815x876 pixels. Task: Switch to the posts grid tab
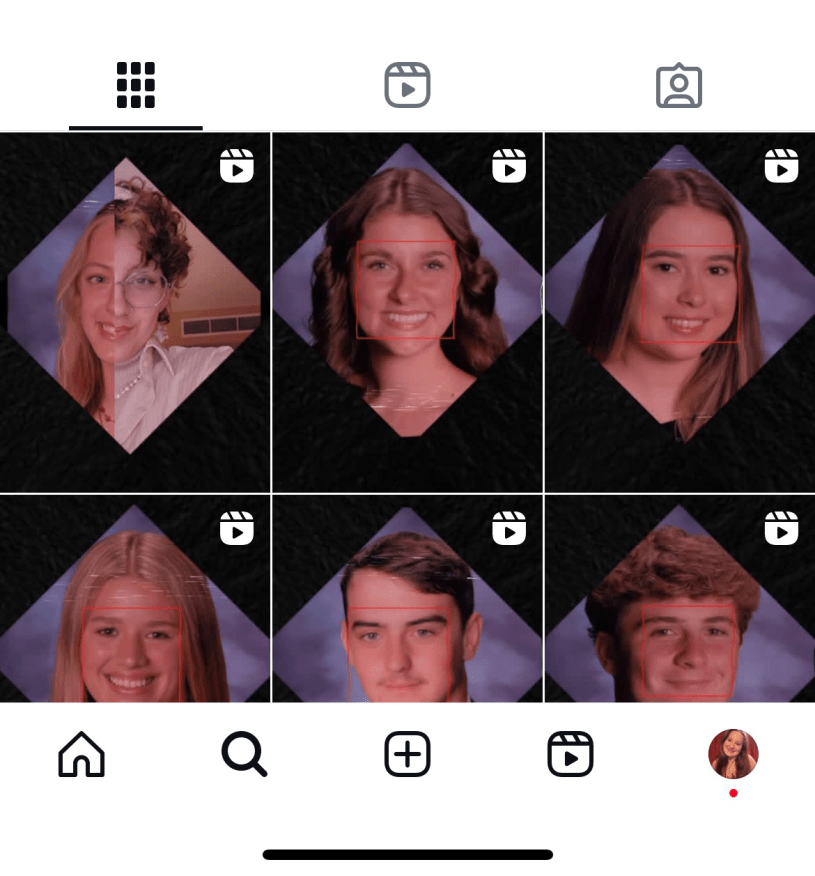[136, 85]
